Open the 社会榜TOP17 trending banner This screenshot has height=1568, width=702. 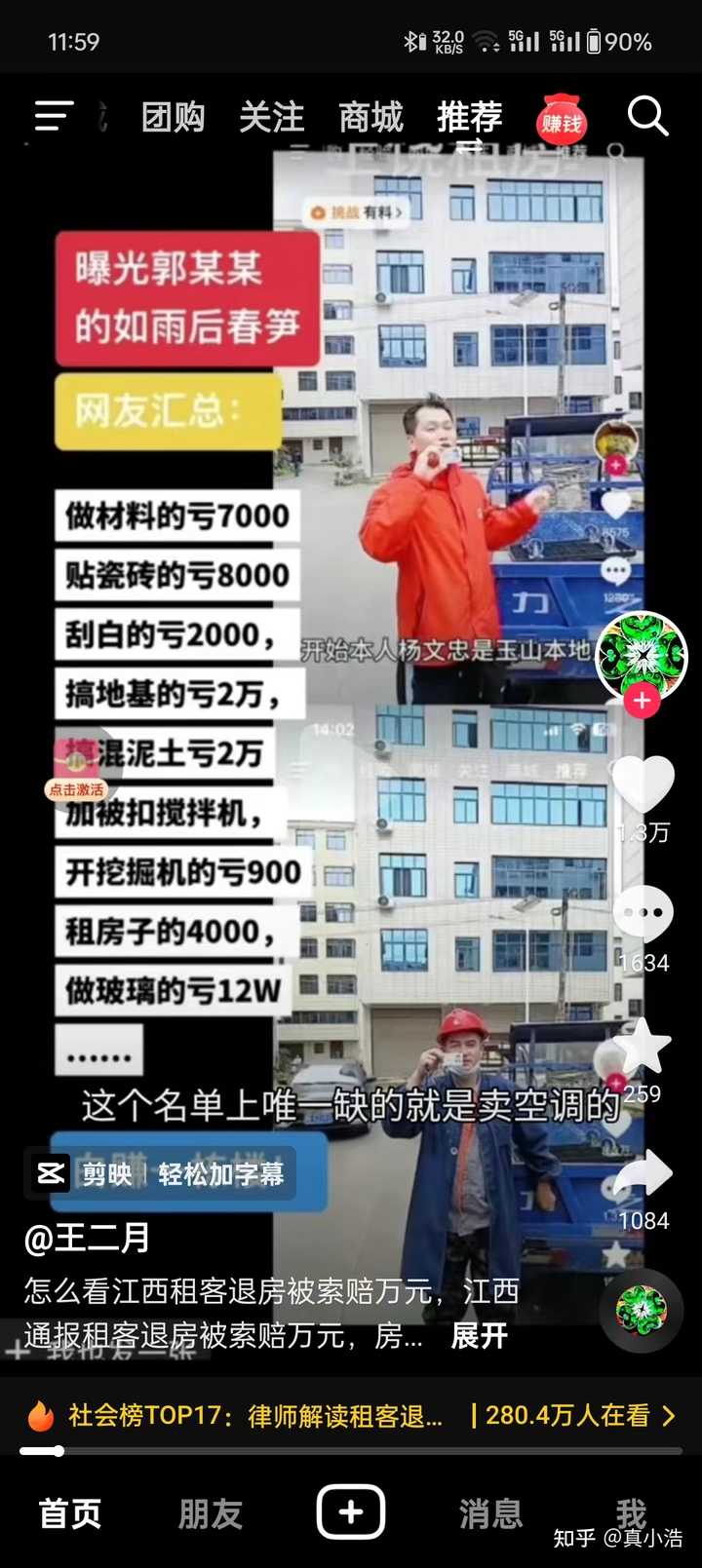click(x=351, y=1415)
